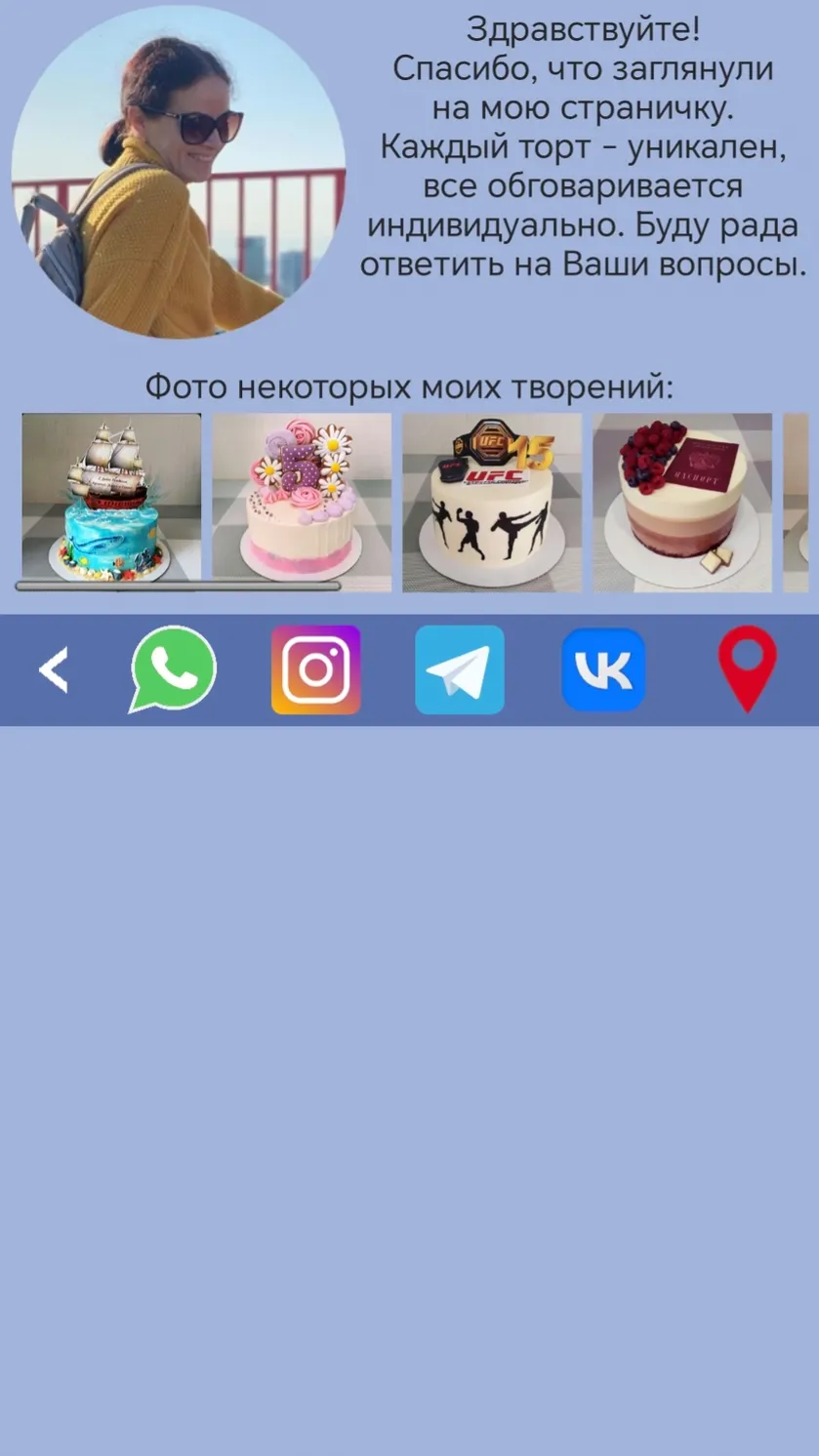Contact the baker via WhatsApp

tap(173, 669)
